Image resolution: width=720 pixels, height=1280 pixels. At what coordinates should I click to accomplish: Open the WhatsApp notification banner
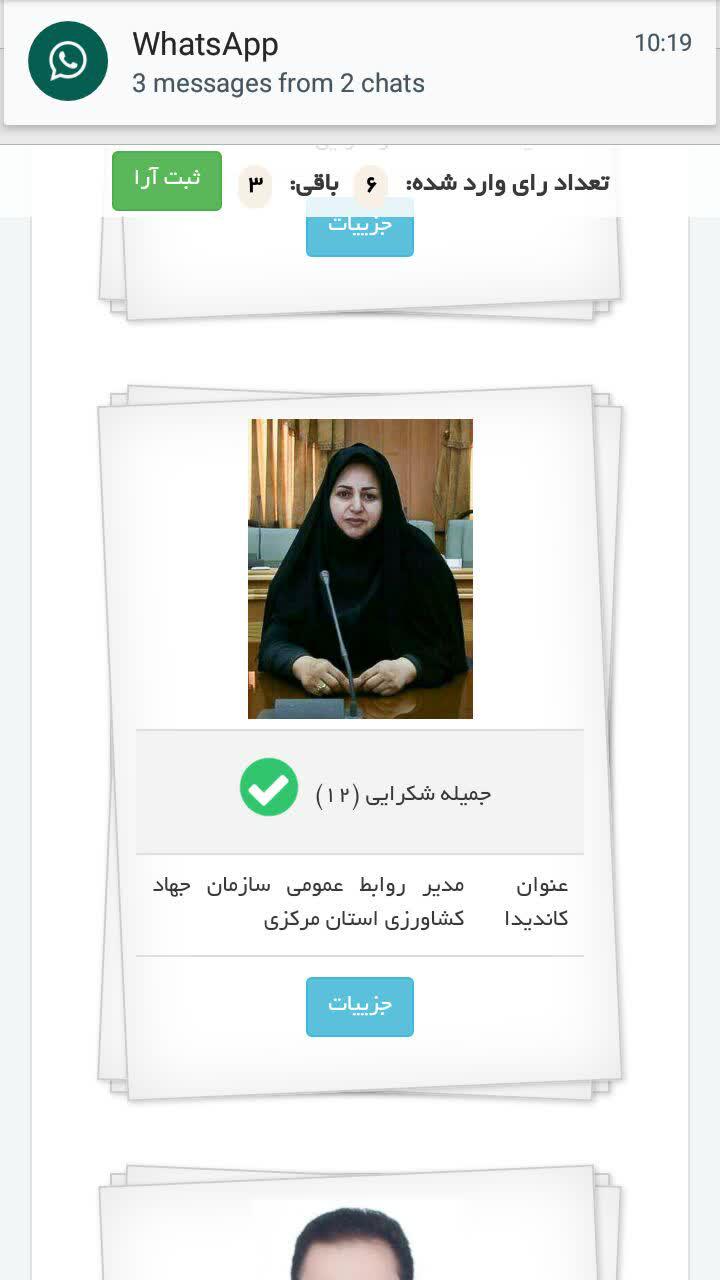[360, 62]
